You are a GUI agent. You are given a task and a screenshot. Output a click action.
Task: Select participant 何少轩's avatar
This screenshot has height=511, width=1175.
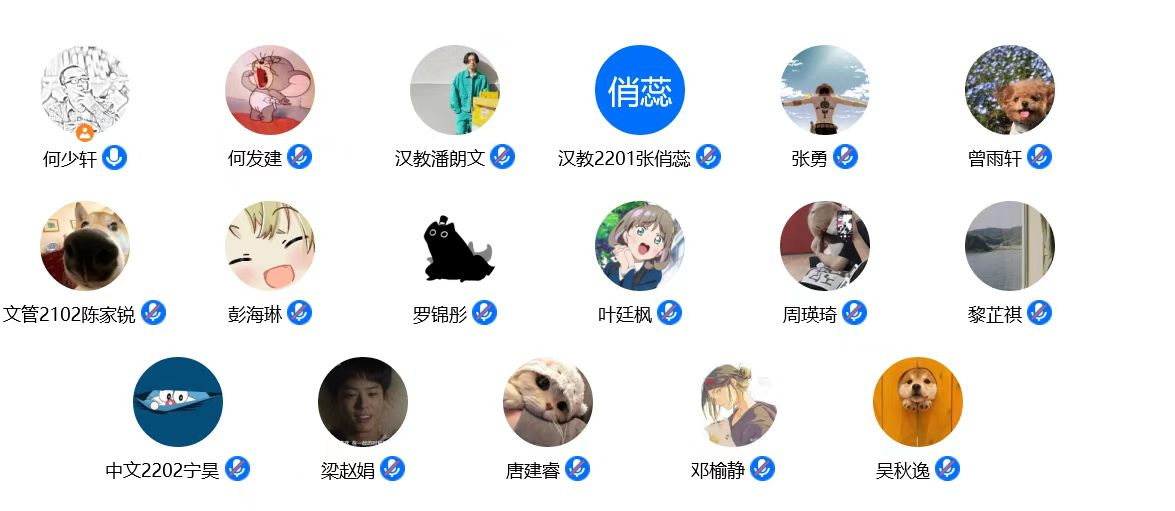(x=85, y=90)
